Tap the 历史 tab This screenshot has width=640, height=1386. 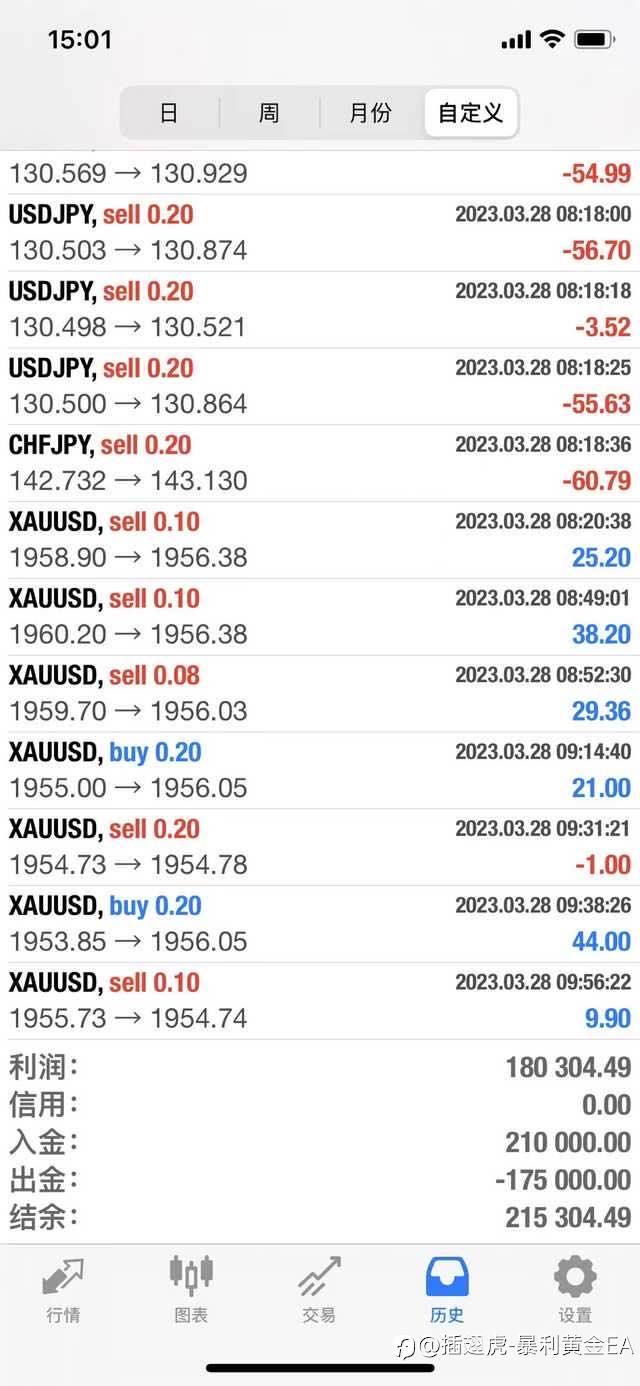447,1289
